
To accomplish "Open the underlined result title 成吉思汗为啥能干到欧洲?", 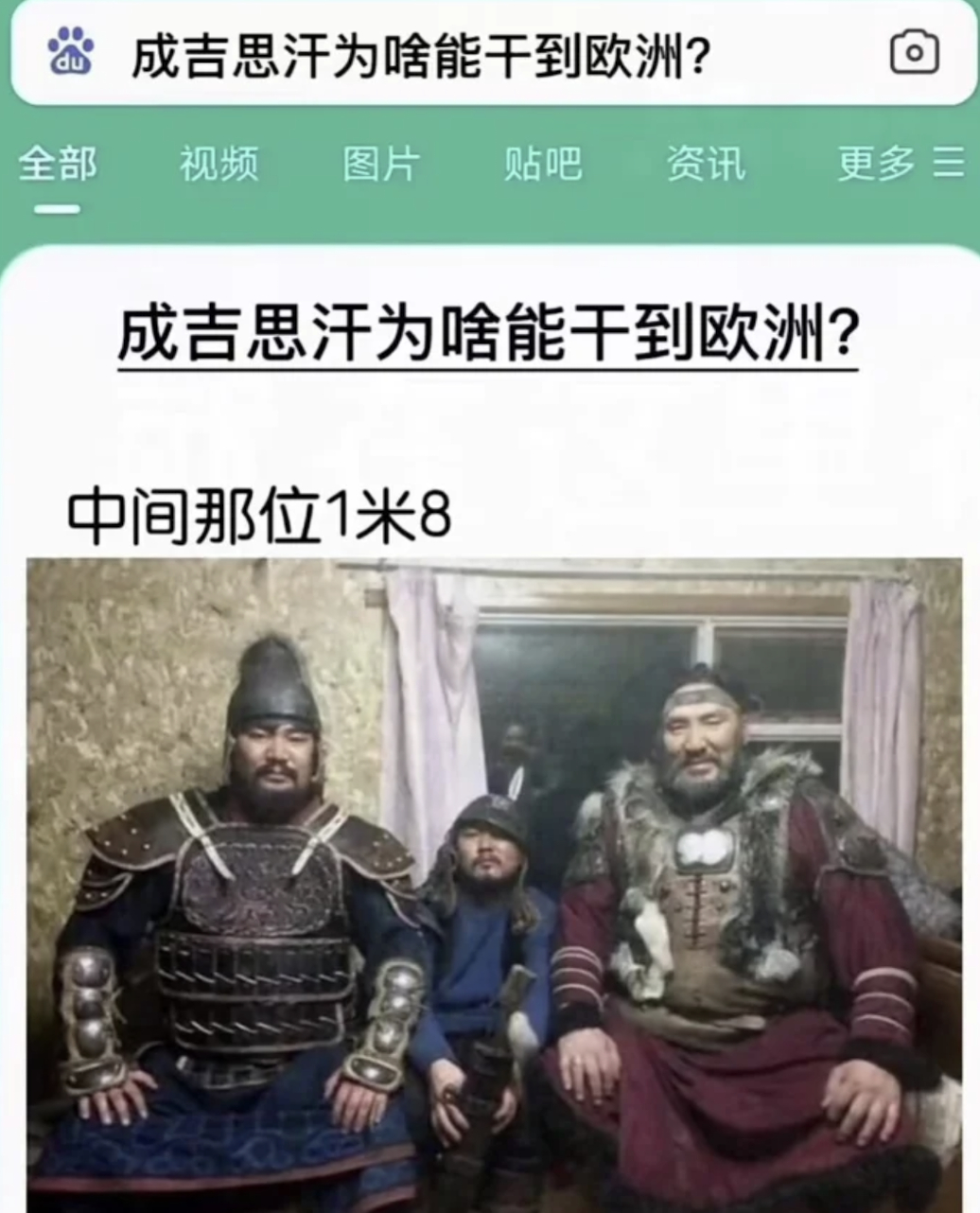I will point(488,334).
